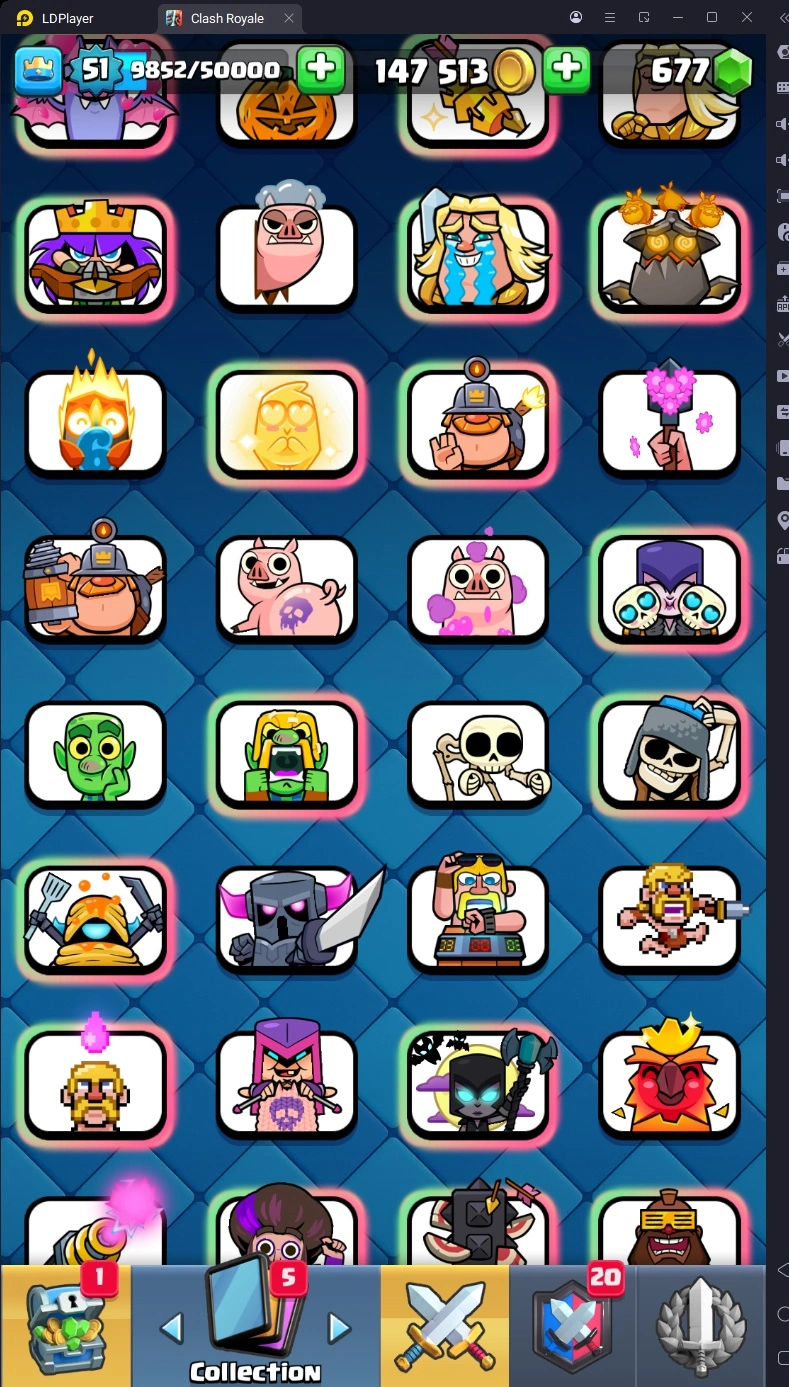Tap the green plus next to gold
The width and height of the screenshot is (789, 1387).
[566, 69]
